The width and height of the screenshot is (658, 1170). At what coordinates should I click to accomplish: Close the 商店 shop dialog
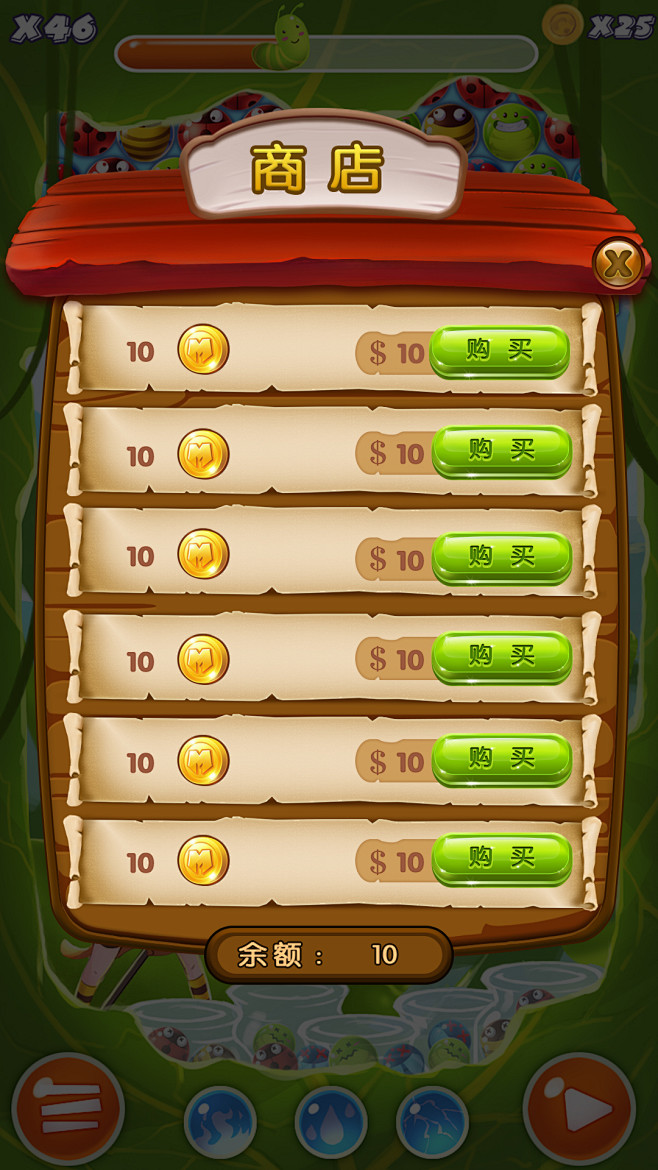click(618, 264)
